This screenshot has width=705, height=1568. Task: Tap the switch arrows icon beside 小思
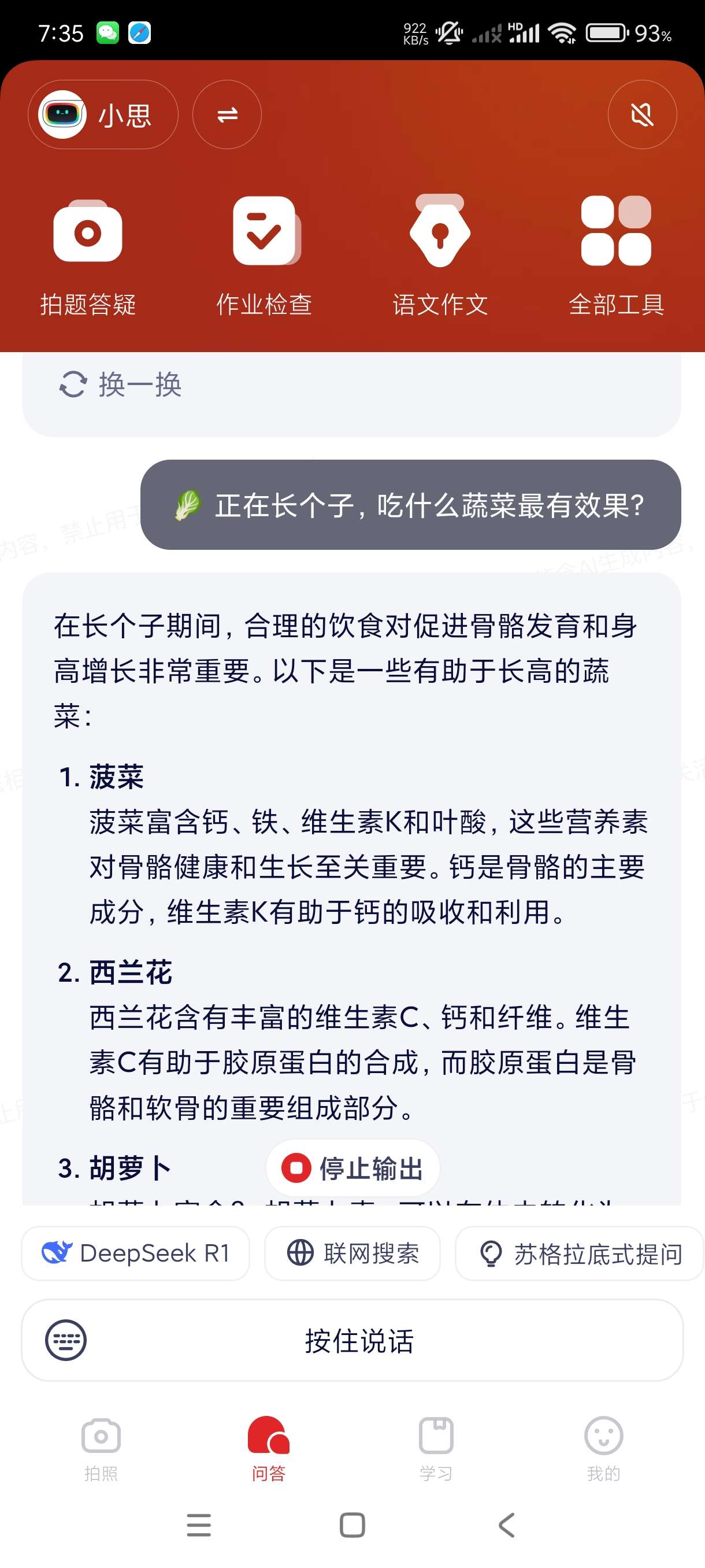point(227,114)
